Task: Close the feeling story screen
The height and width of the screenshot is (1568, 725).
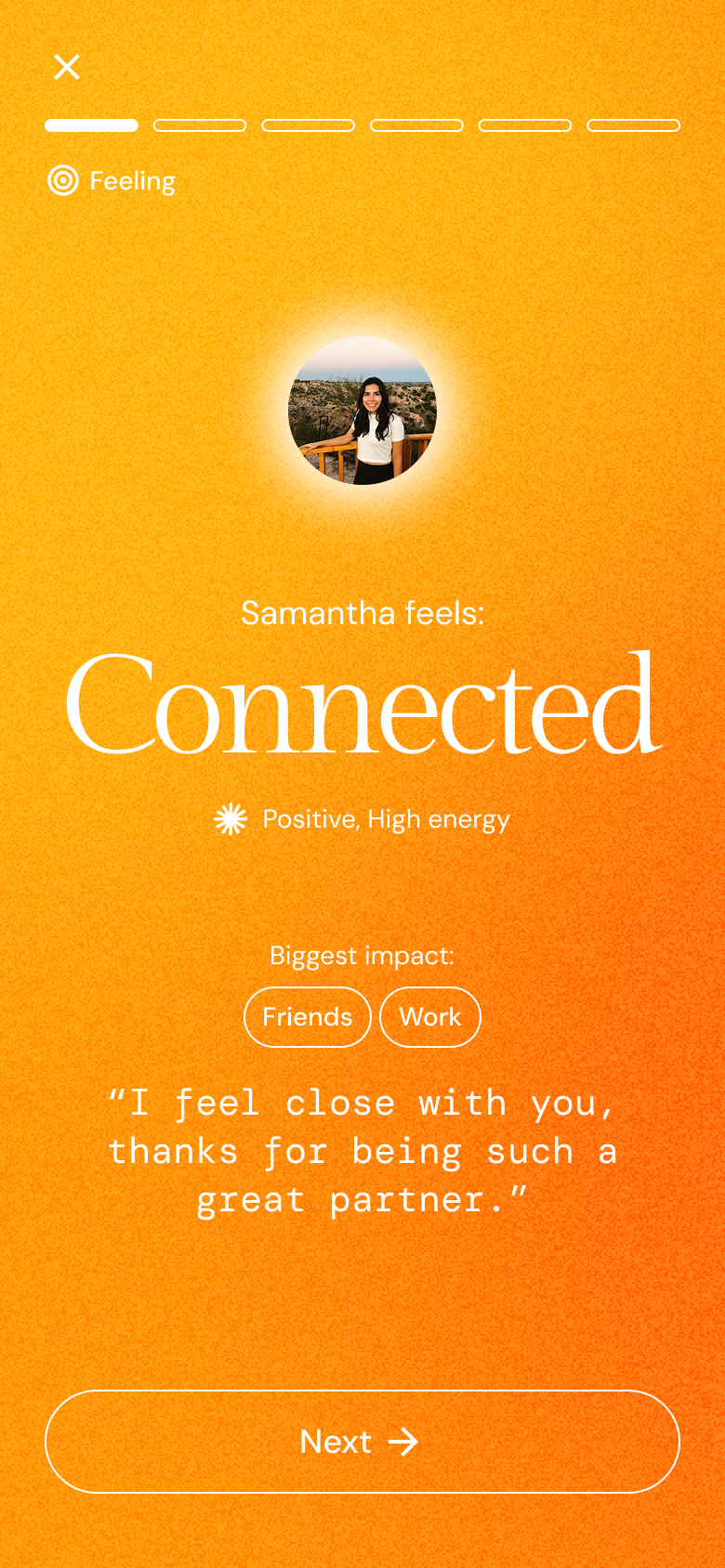Action: [x=67, y=67]
